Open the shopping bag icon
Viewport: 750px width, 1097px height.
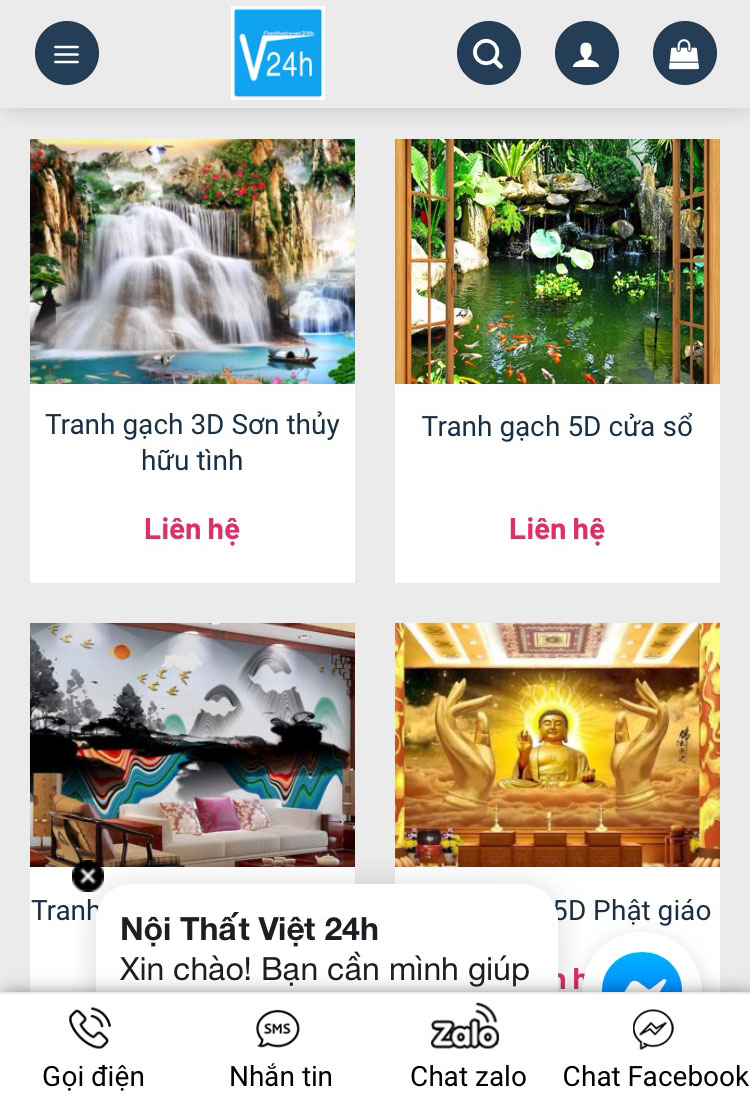[684, 53]
